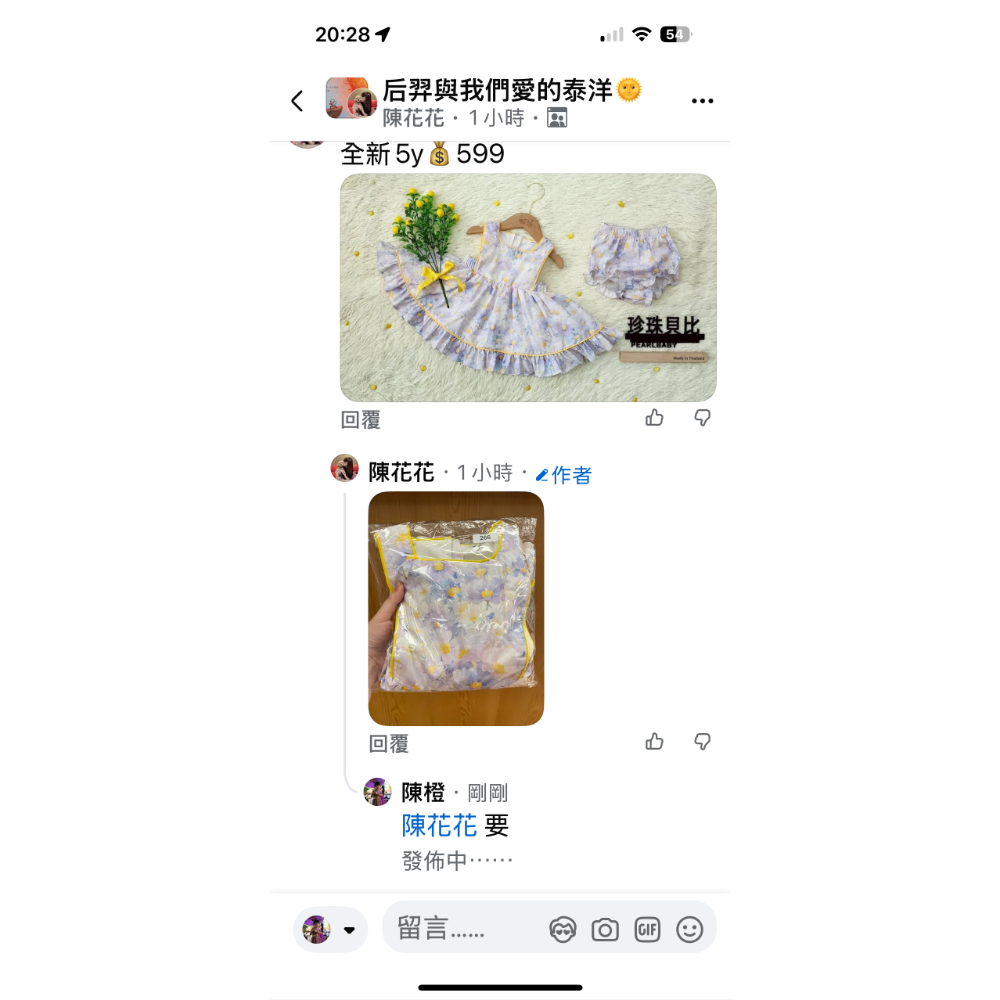Image resolution: width=1000 pixels, height=1000 pixels.
Task: Open the avatar sticker picker
Action: click(x=564, y=930)
